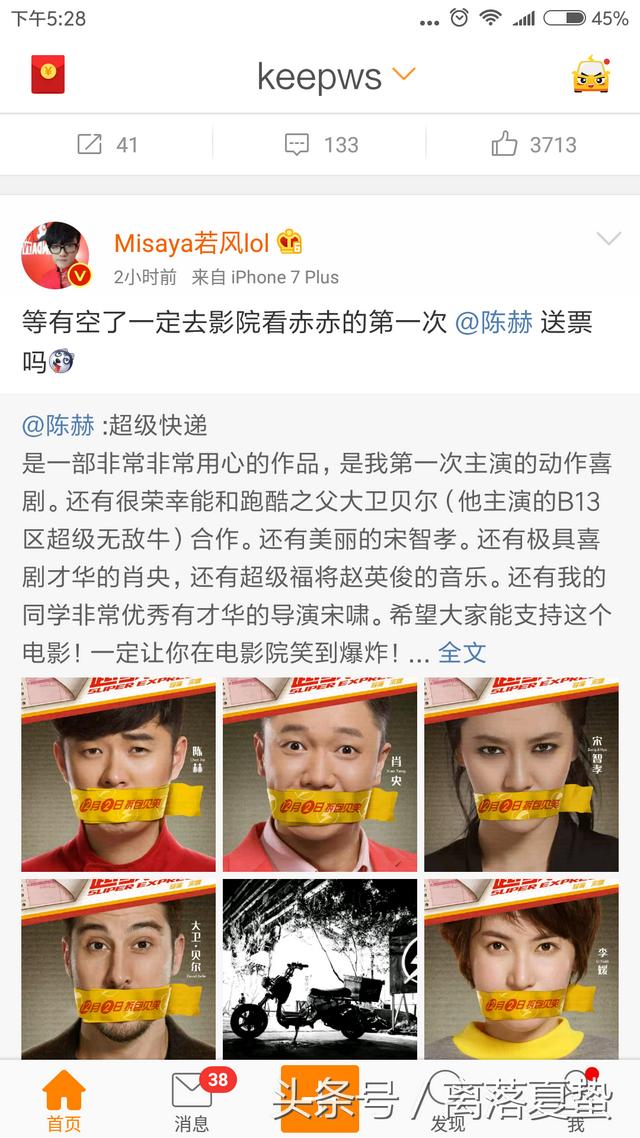The image size is (640, 1138).
Task: Open the 大卫·贝尔 poster image
Action: point(118,968)
